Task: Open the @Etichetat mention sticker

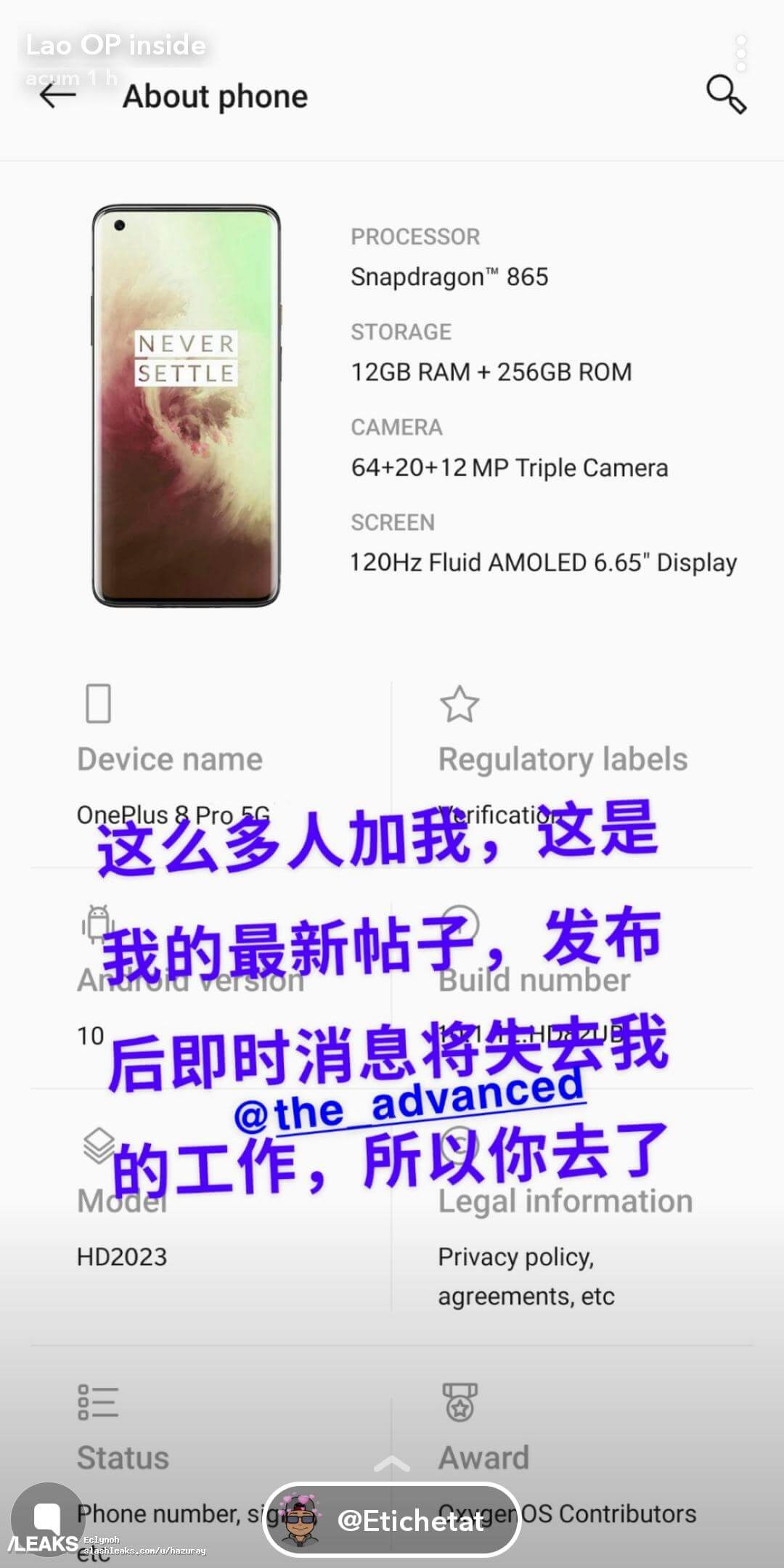Action: [x=391, y=1520]
